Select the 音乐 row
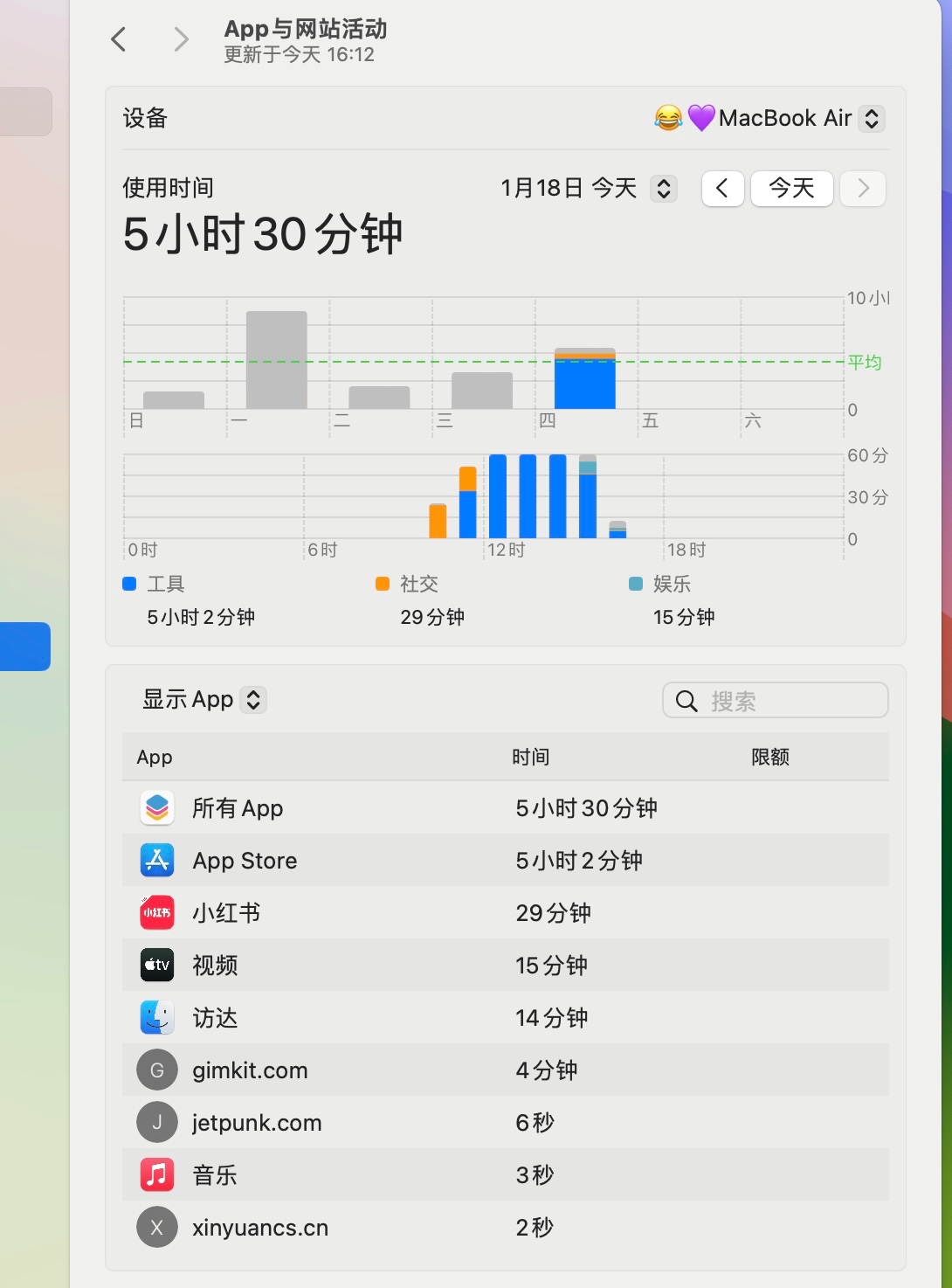952x1288 pixels. (x=505, y=1175)
